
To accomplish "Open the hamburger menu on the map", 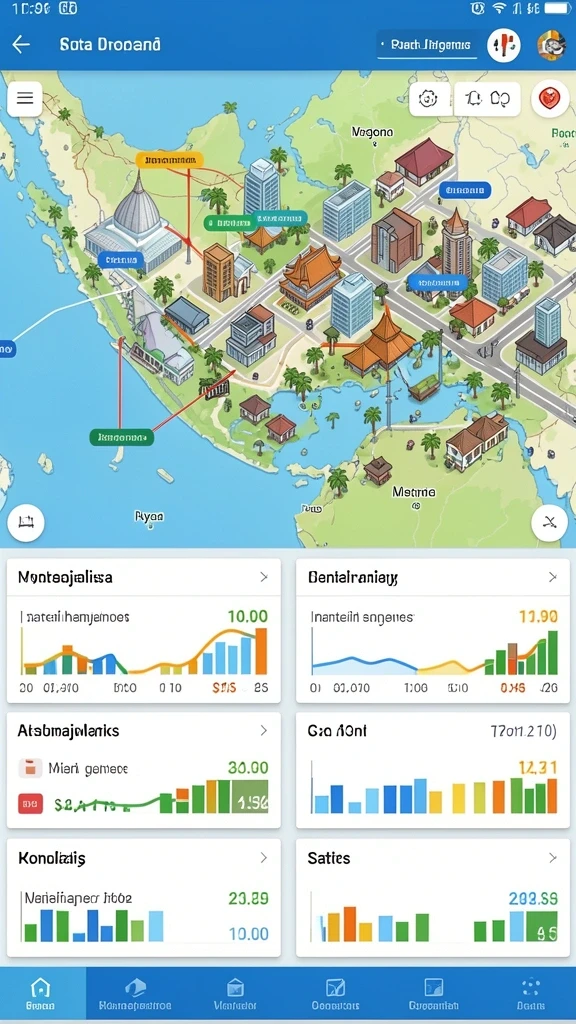I will point(25,99).
